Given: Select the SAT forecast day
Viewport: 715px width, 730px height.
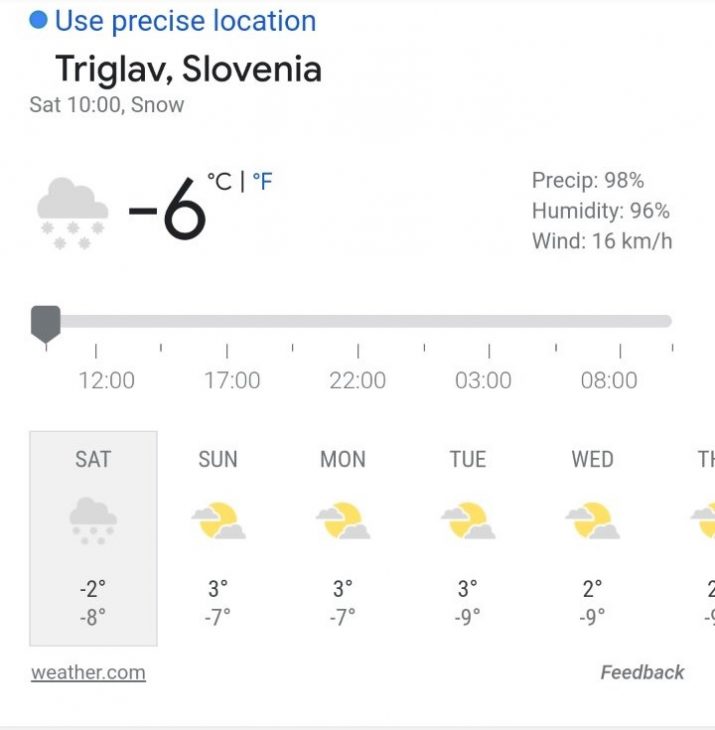Looking at the screenshot, I should tap(93, 538).
